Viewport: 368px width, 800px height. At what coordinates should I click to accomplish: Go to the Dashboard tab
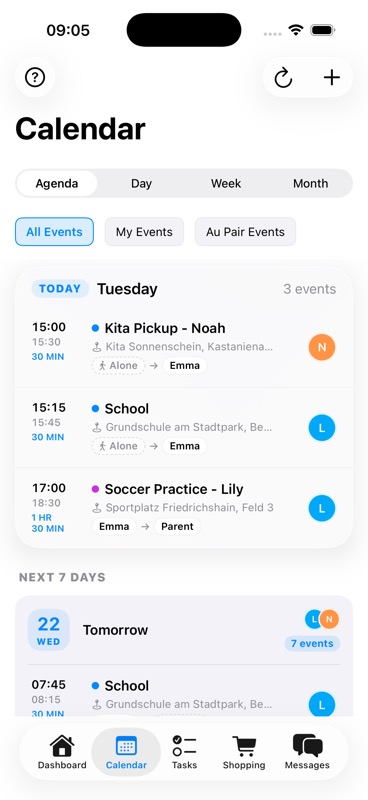click(x=62, y=752)
